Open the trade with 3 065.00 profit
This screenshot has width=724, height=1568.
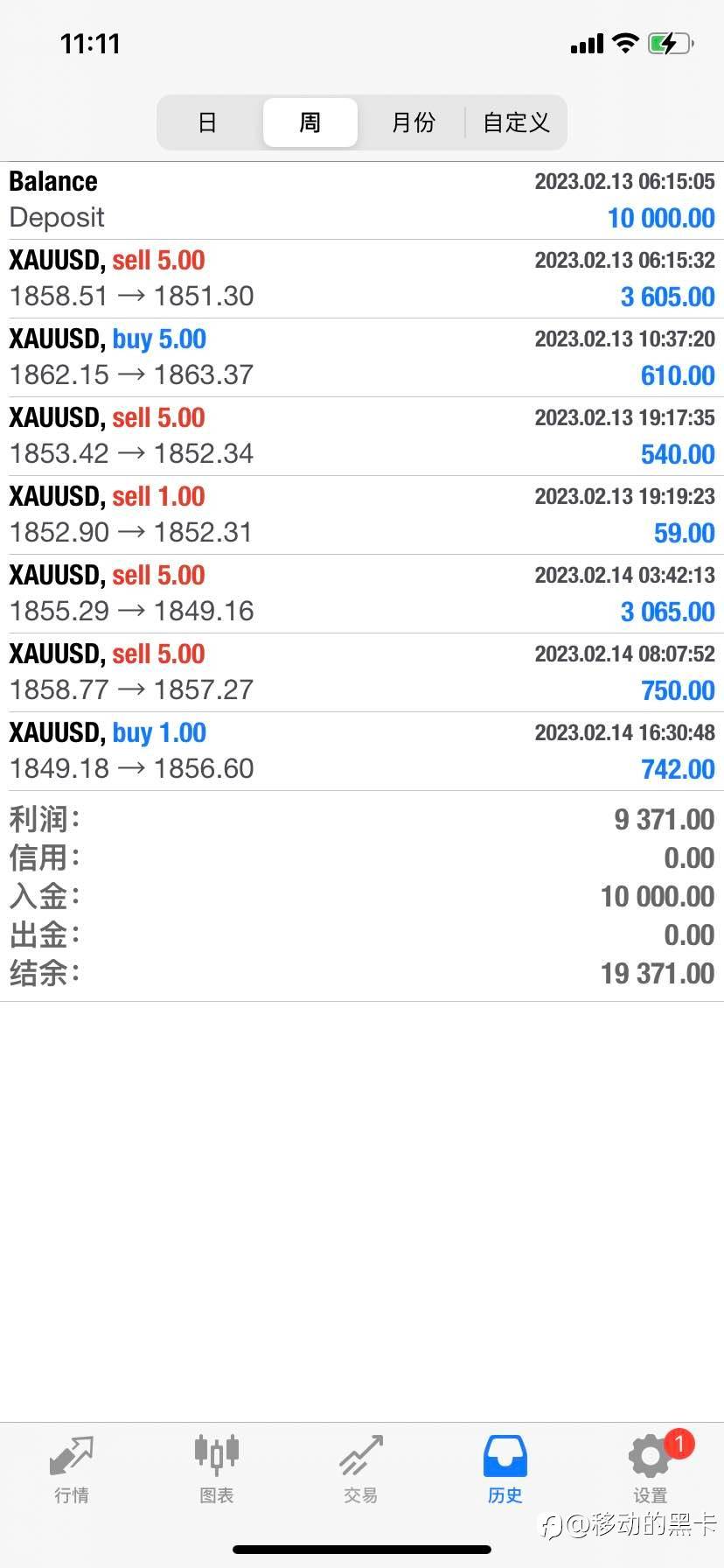click(x=362, y=594)
